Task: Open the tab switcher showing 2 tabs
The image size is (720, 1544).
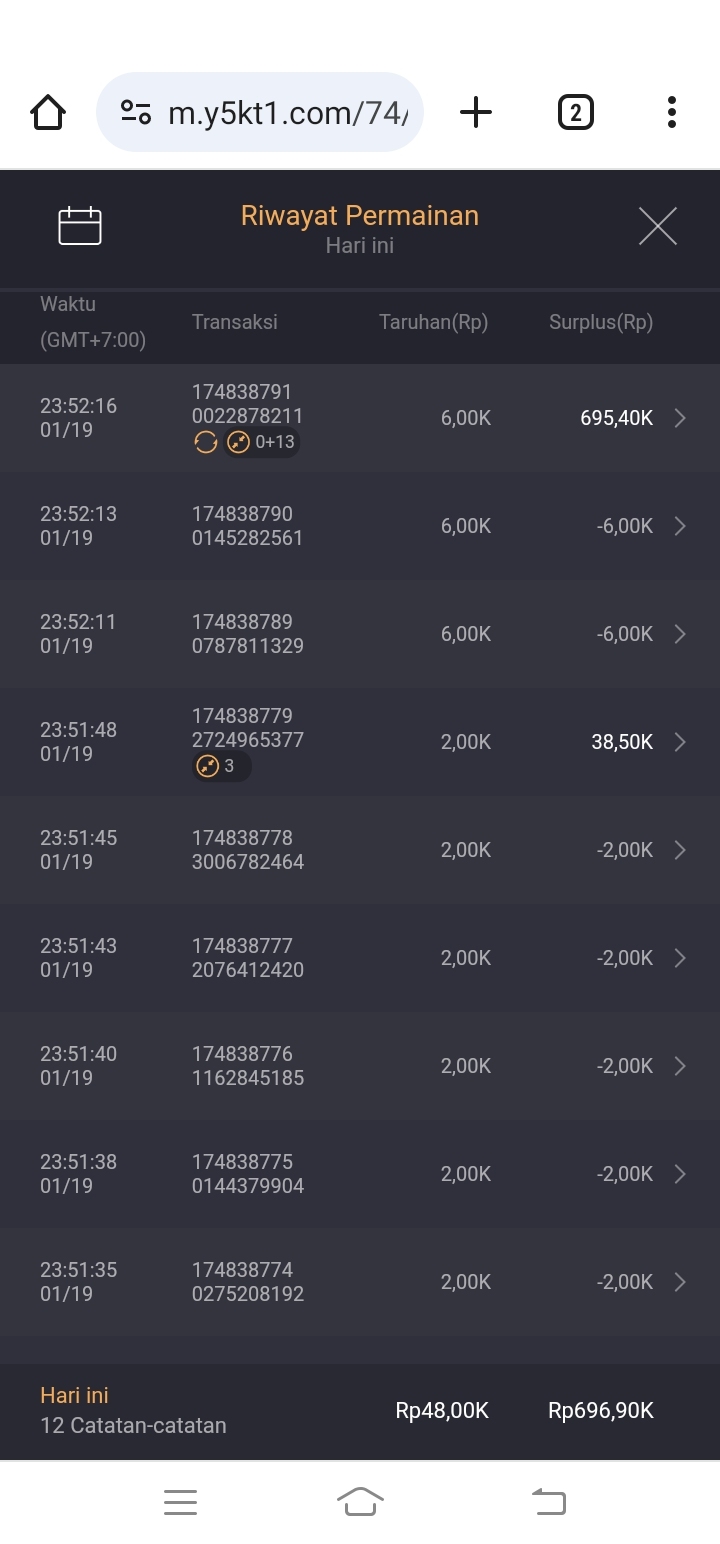Action: point(575,112)
